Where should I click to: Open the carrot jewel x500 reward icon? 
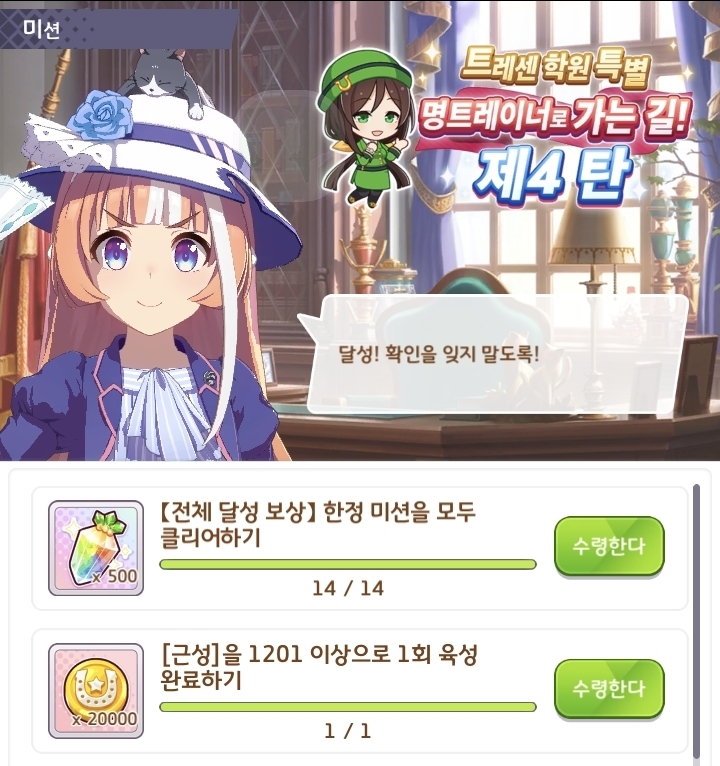96,548
